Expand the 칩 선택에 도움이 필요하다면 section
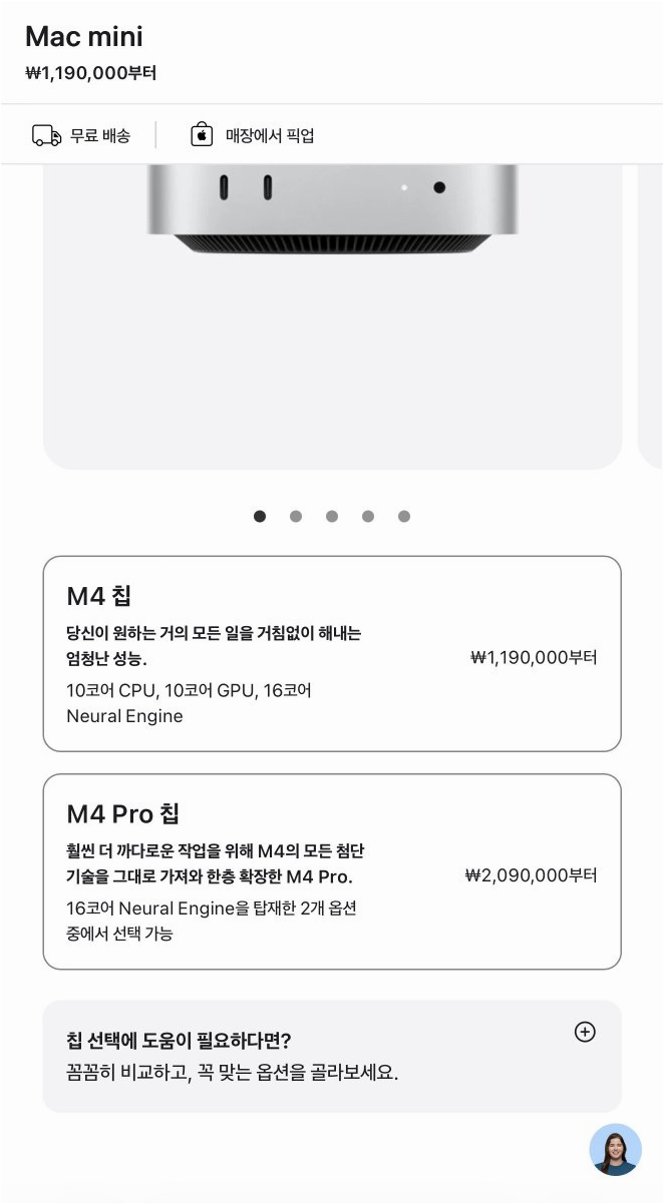The height and width of the screenshot is (1204, 664). coord(585,1032)
